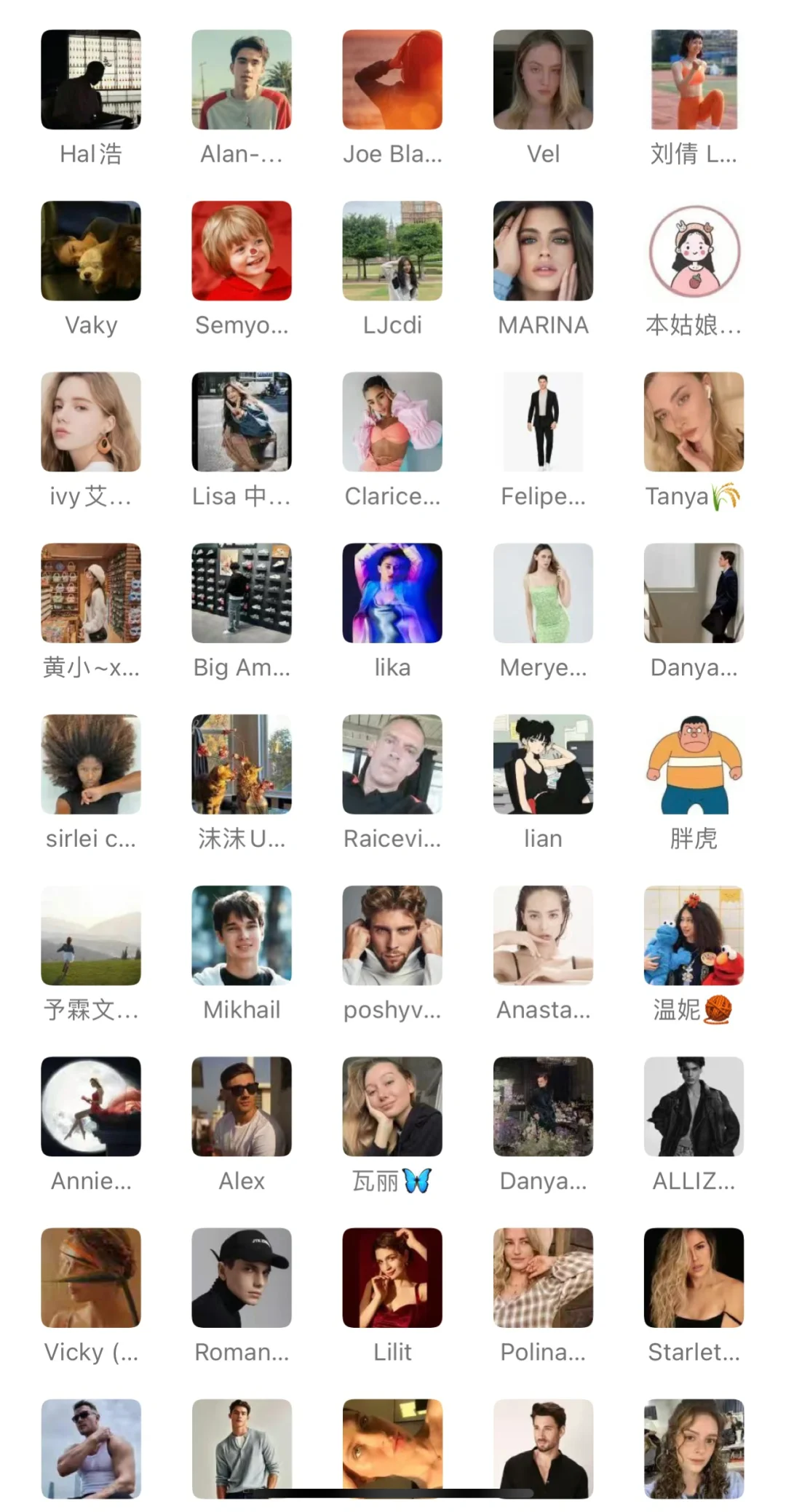Open LJcdi's member tile
This screenshot has height=1512, width=786.
point(392,251)
